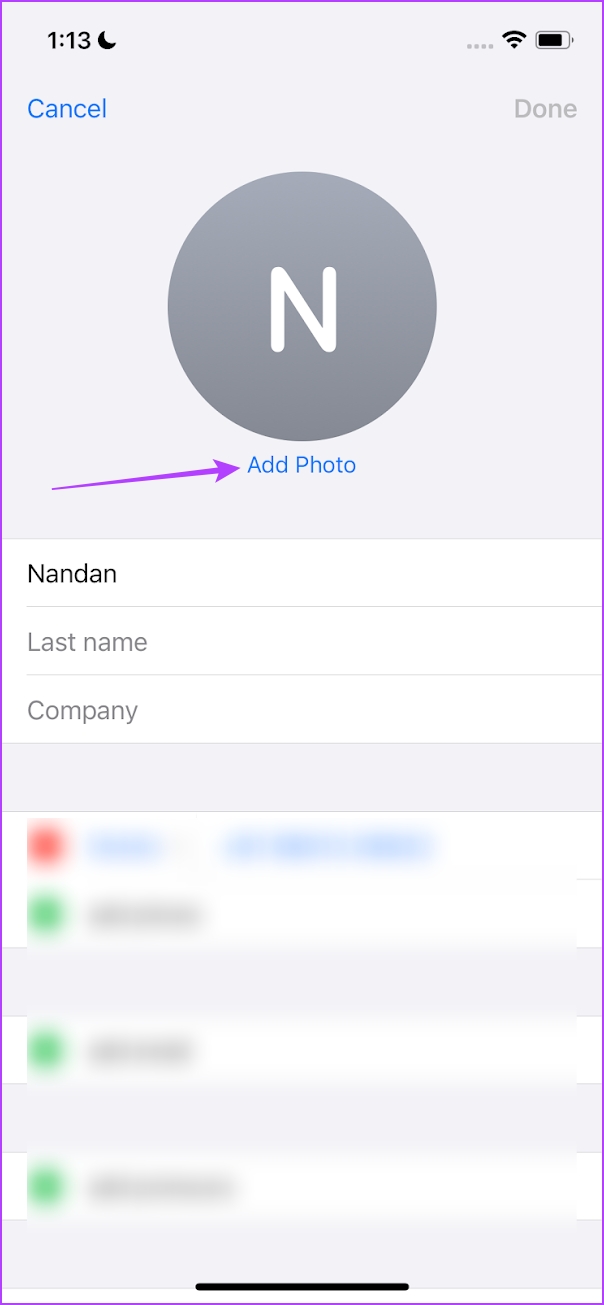Tap the Add Photo link
Viewport: 604px width, 1305px height.
tap(301, 465)
